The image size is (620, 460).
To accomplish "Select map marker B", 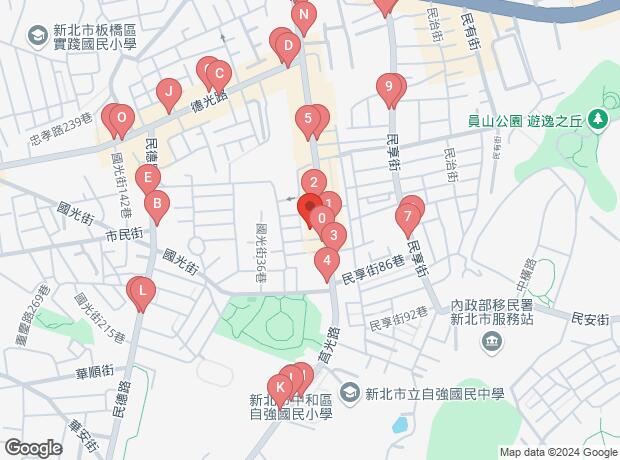I will (x=156, y=206).
